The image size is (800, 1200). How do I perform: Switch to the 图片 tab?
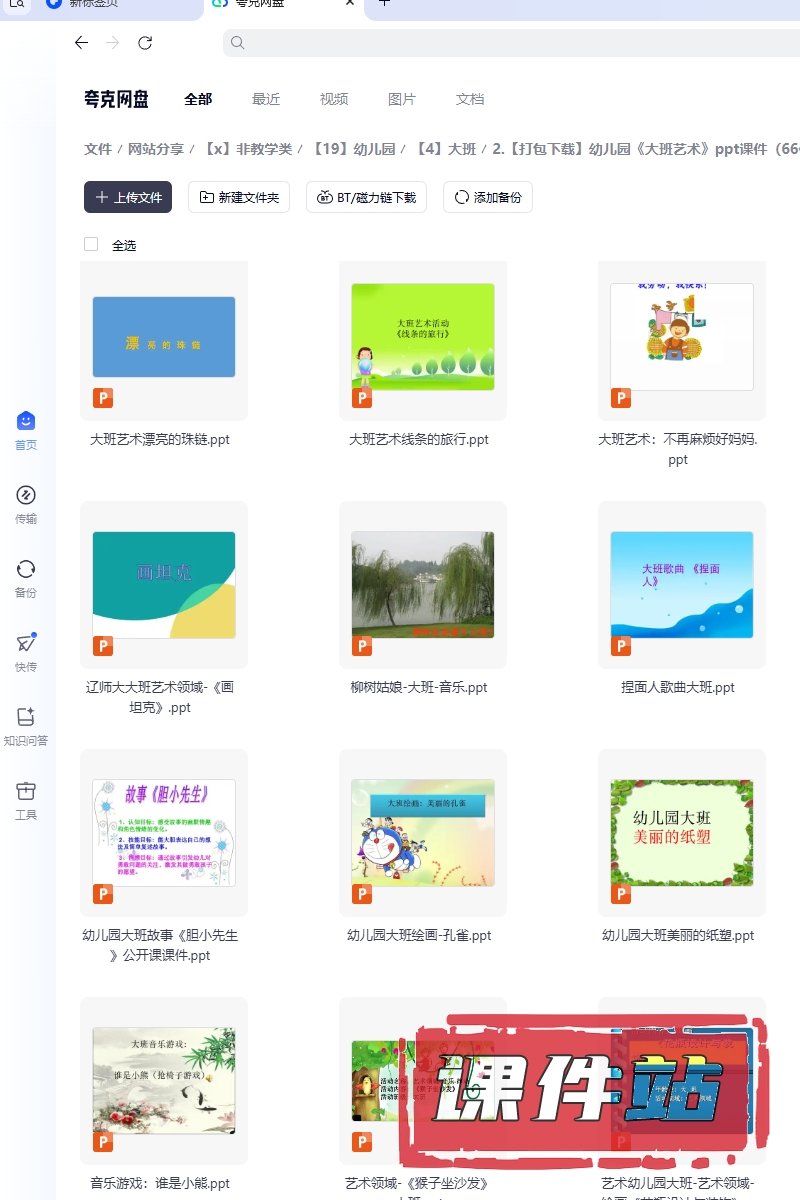click(x=402, y=99)
